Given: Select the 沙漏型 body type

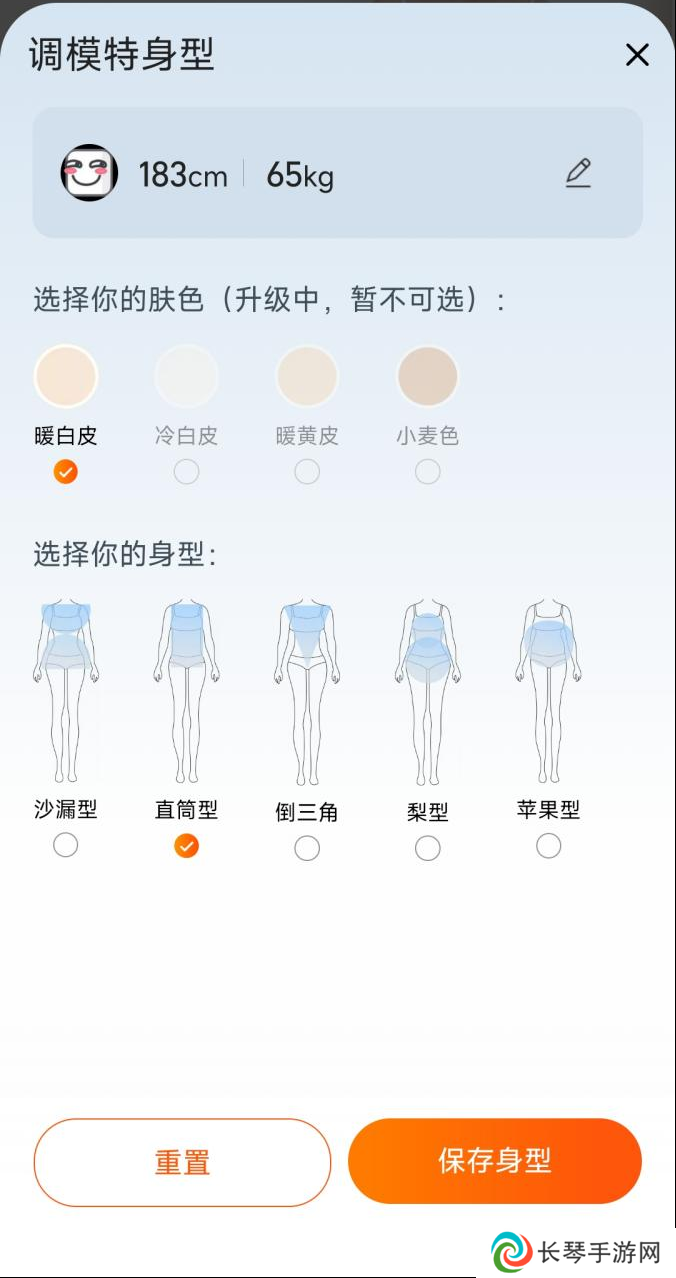Looking at the screenshot, I should coord(66,845).
